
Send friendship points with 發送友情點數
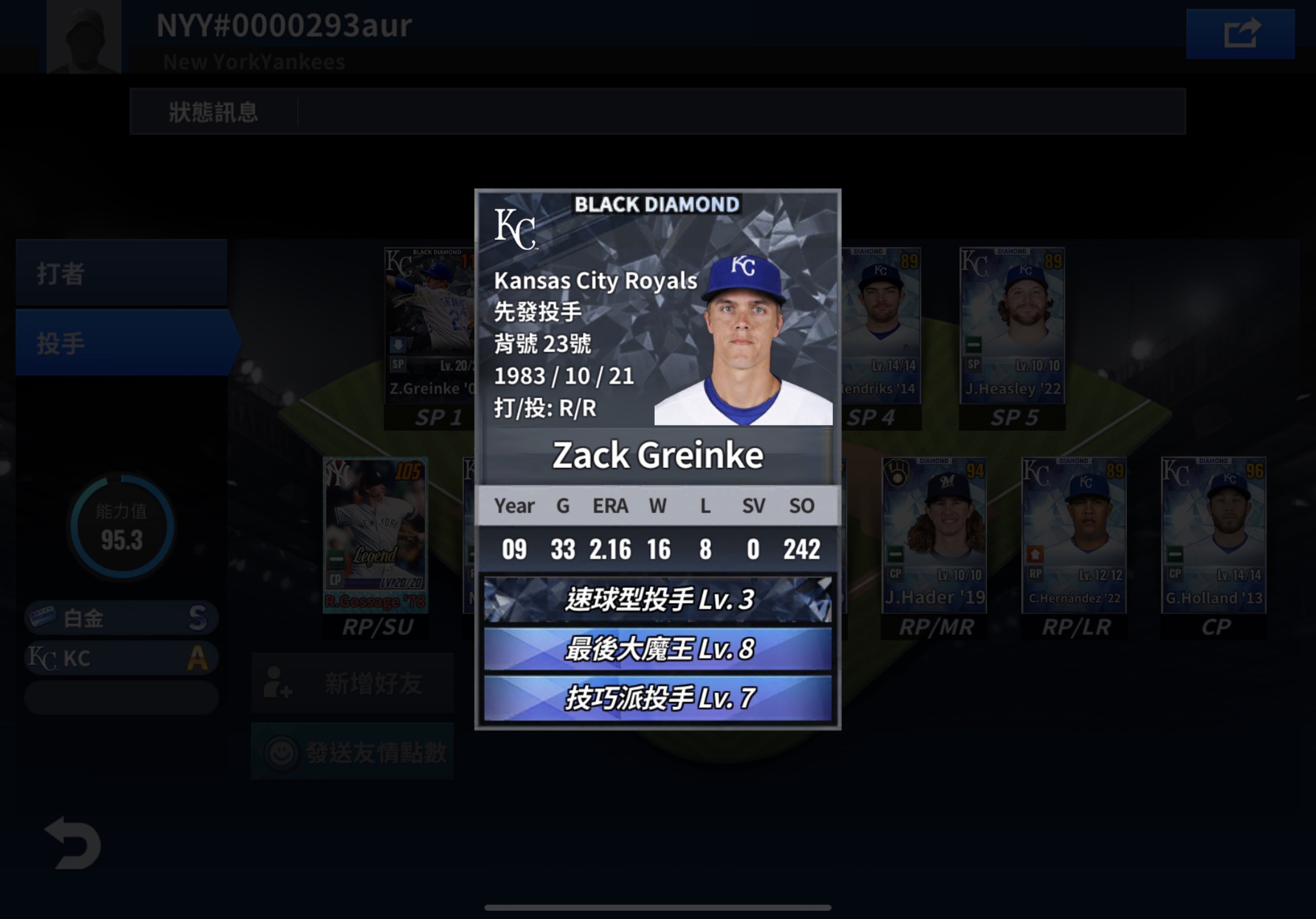tap(352, 752)
